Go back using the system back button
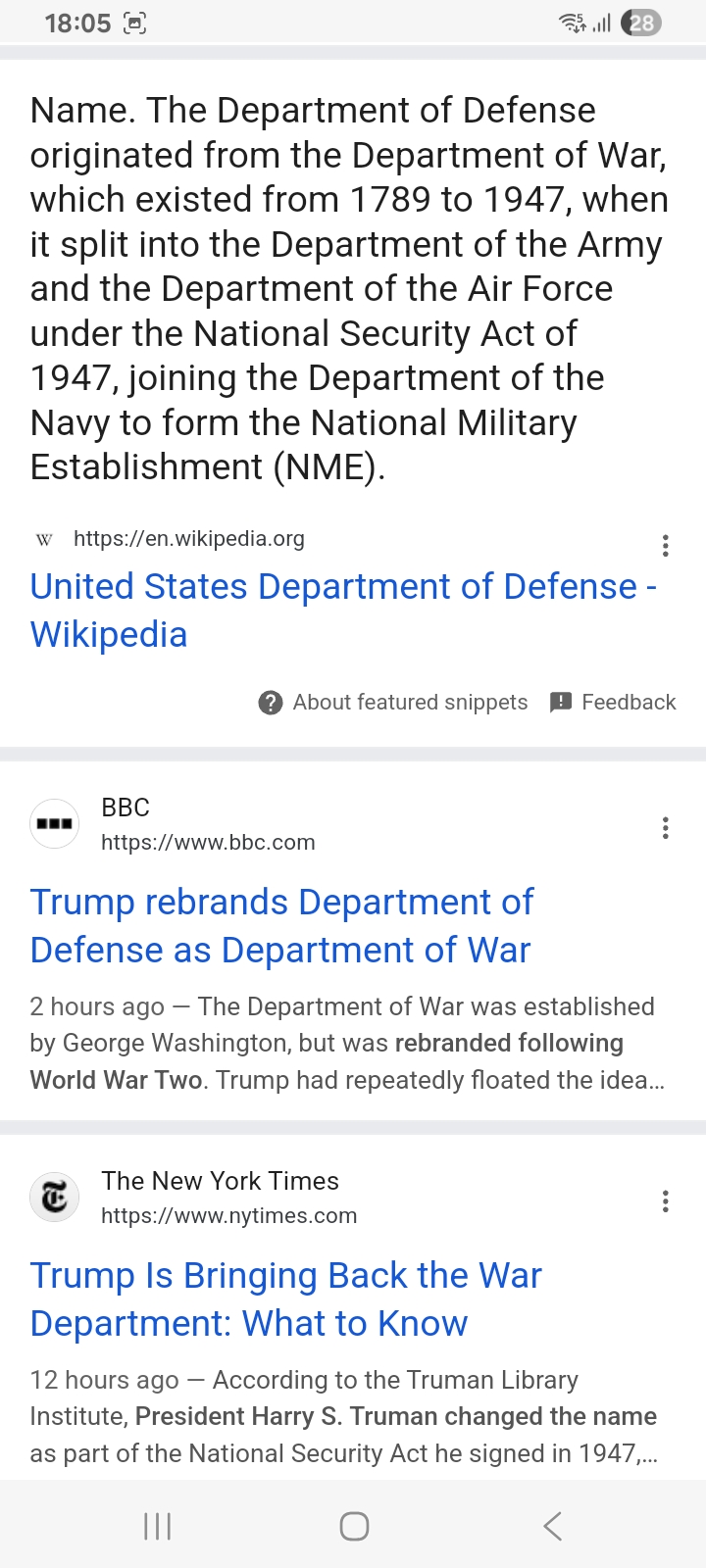 click(553, 1526)
